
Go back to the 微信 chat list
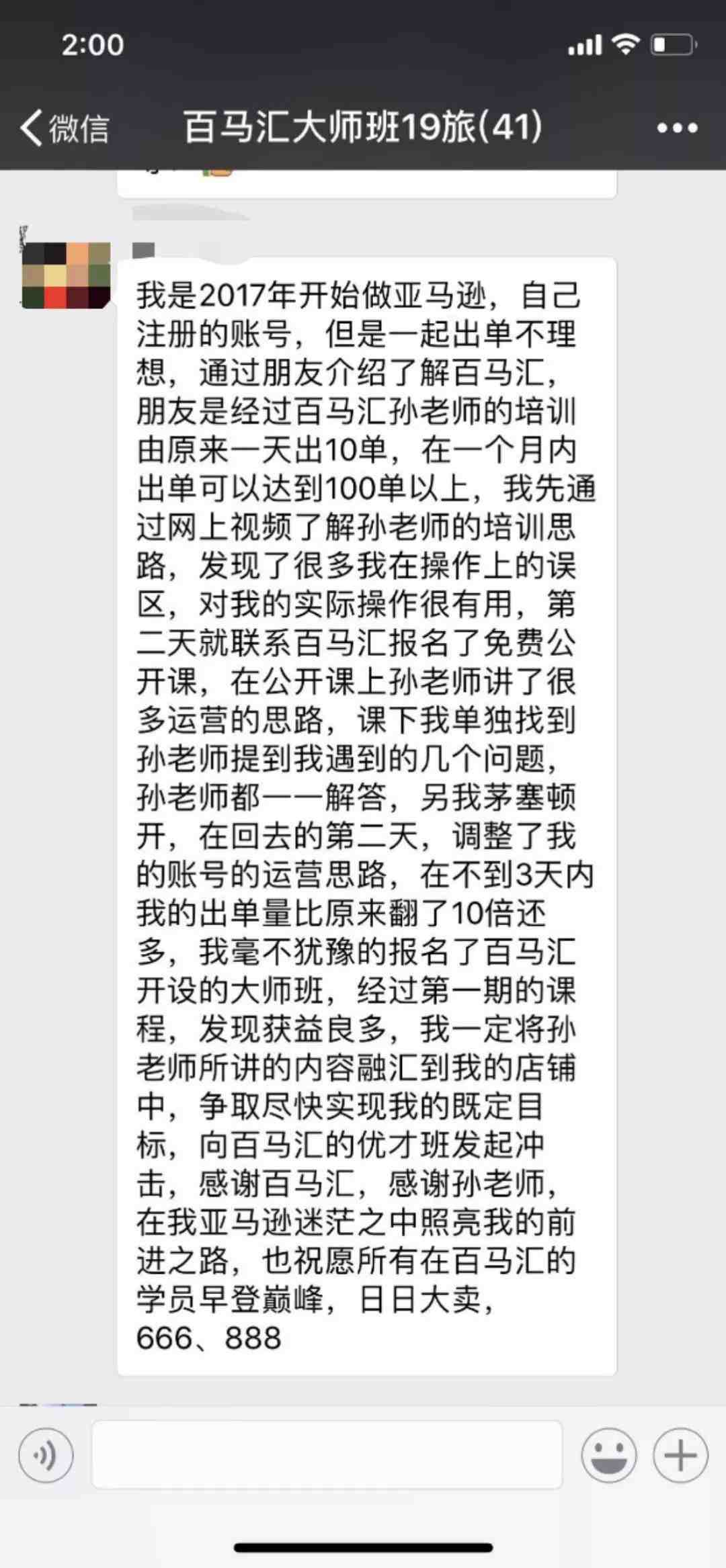[x=65, y=128]
